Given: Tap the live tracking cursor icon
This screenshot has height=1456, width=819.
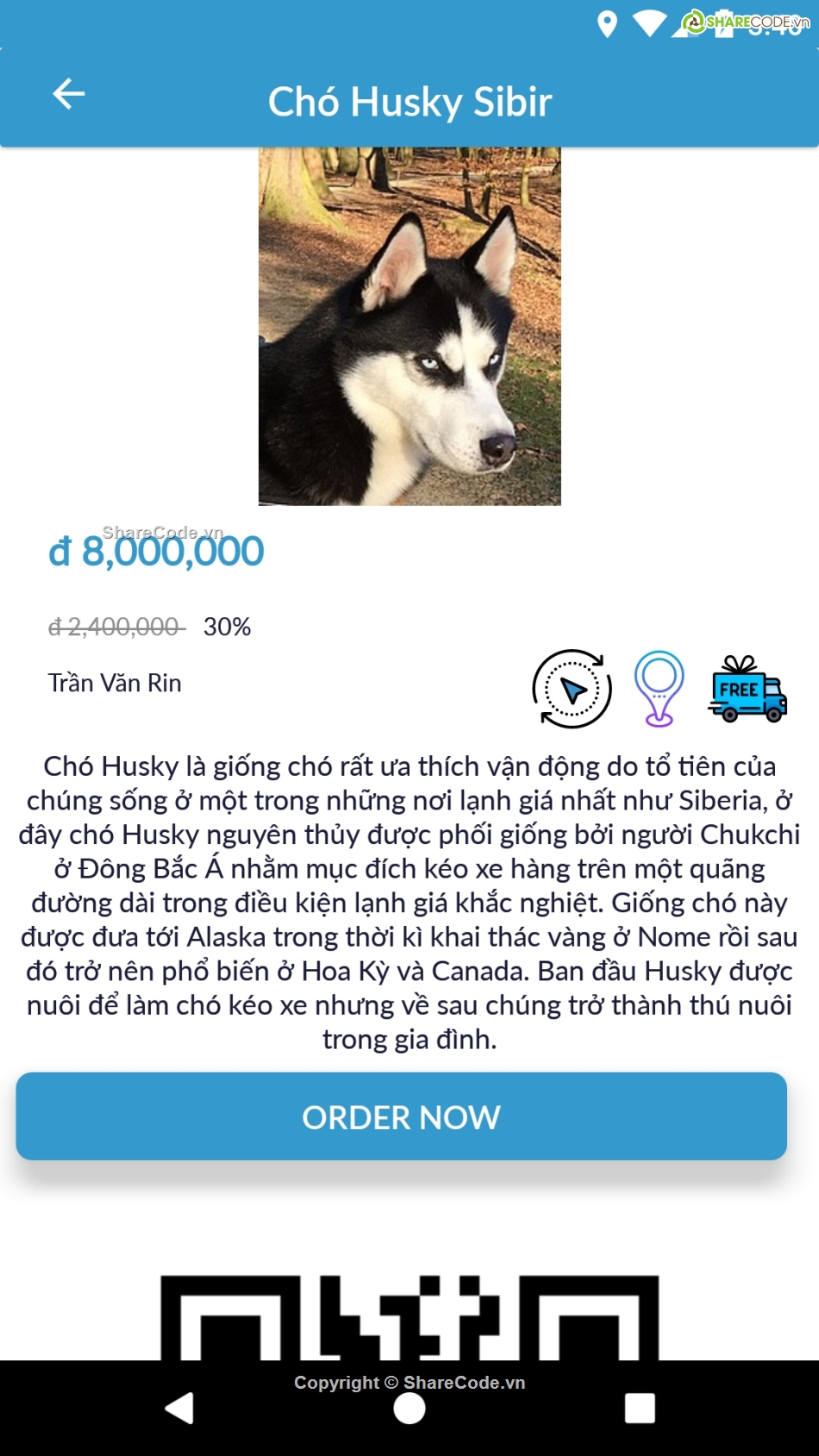Looking at the screenshot, I should coord(572,690).
